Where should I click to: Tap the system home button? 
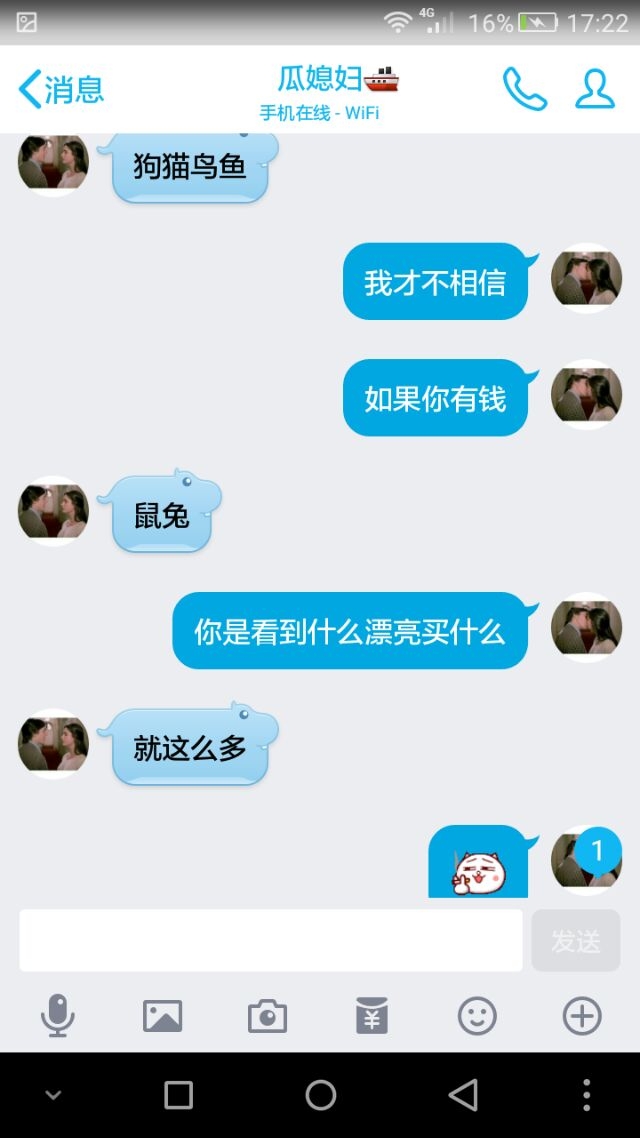point(321,1095)
